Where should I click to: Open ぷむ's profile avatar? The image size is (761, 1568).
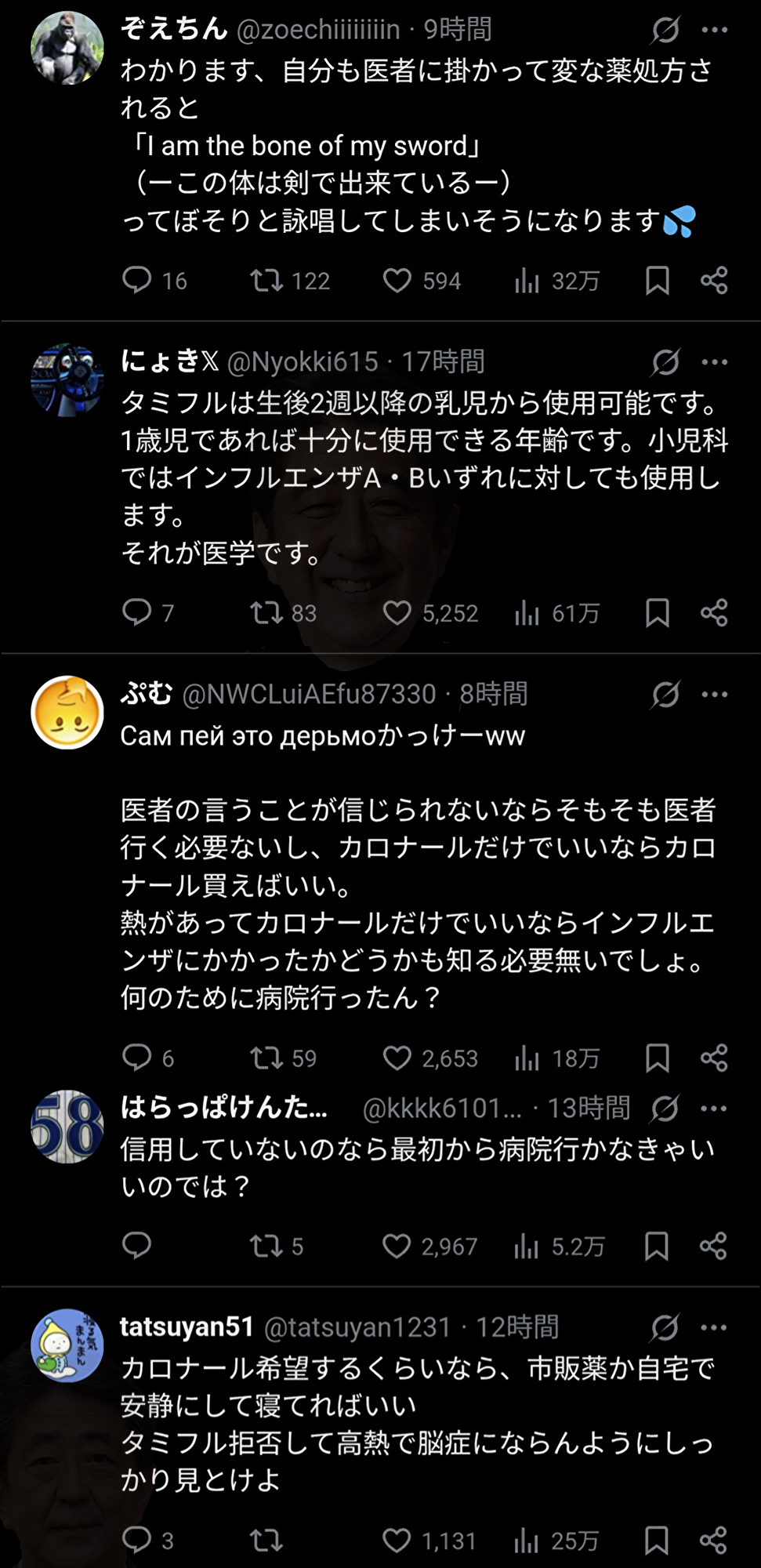click(x=67, y=713)
